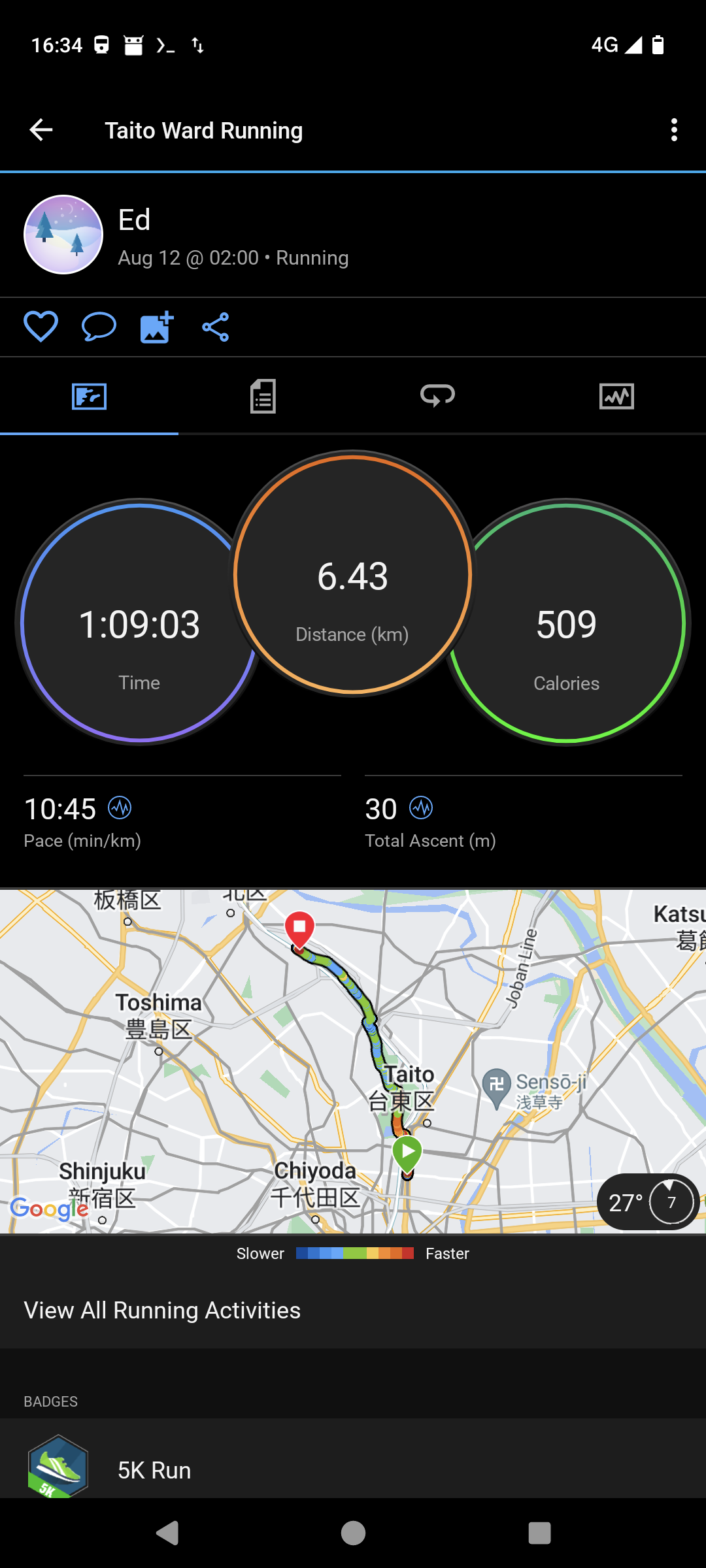Screen dimensions: 706x1568
Task: Switch to the charts tab
Action: pos(616,396)
